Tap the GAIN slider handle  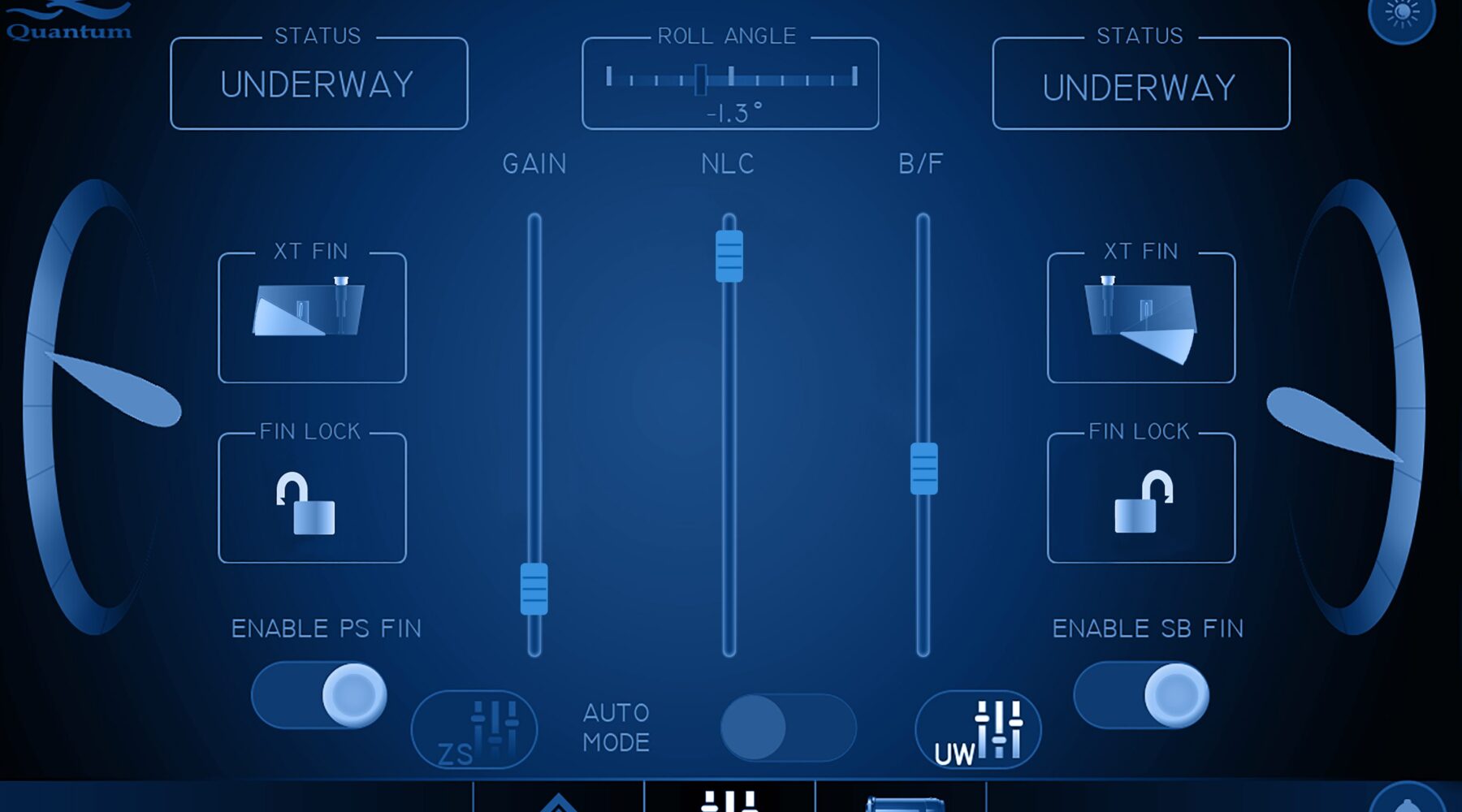534,589
